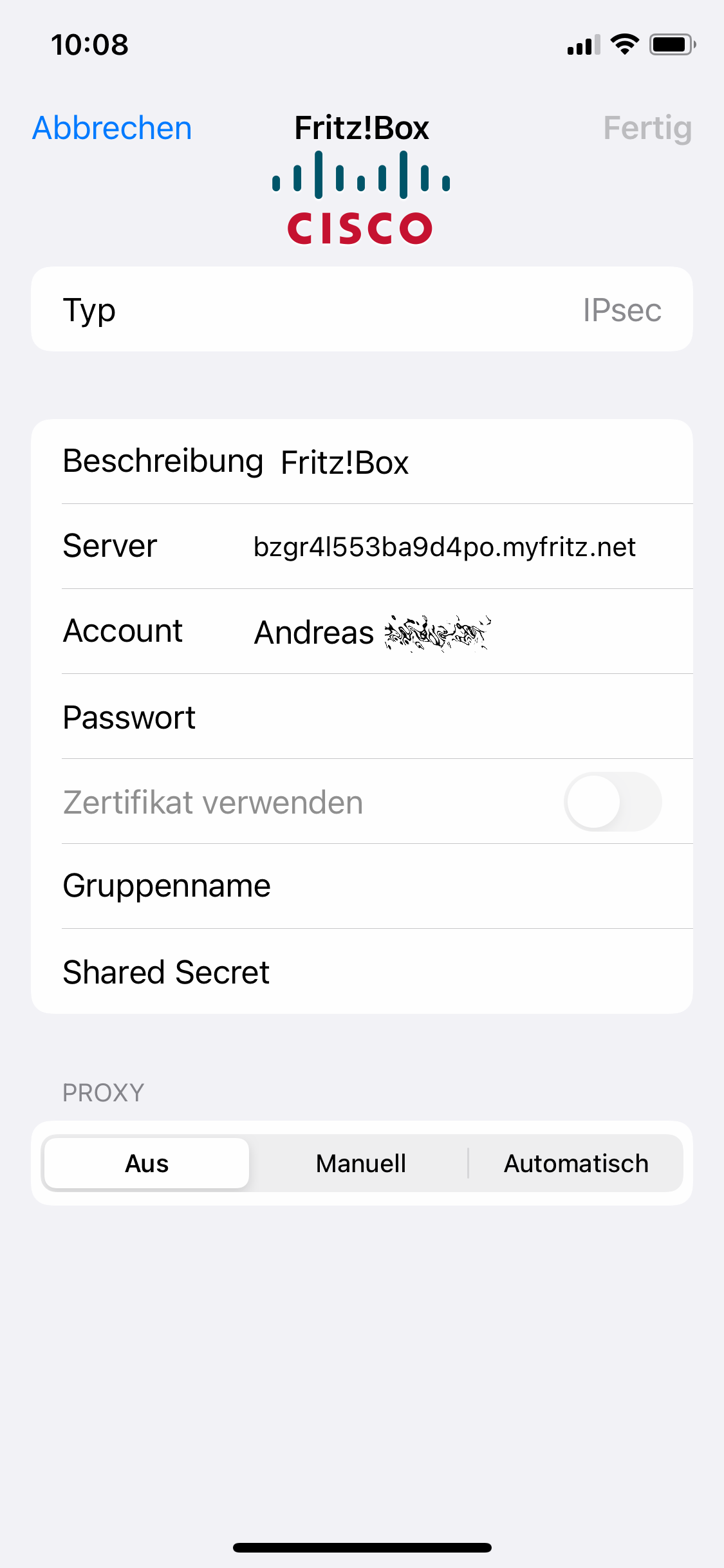Edit the Beschreibung field
724x1568 pixels.
(450, 462)
